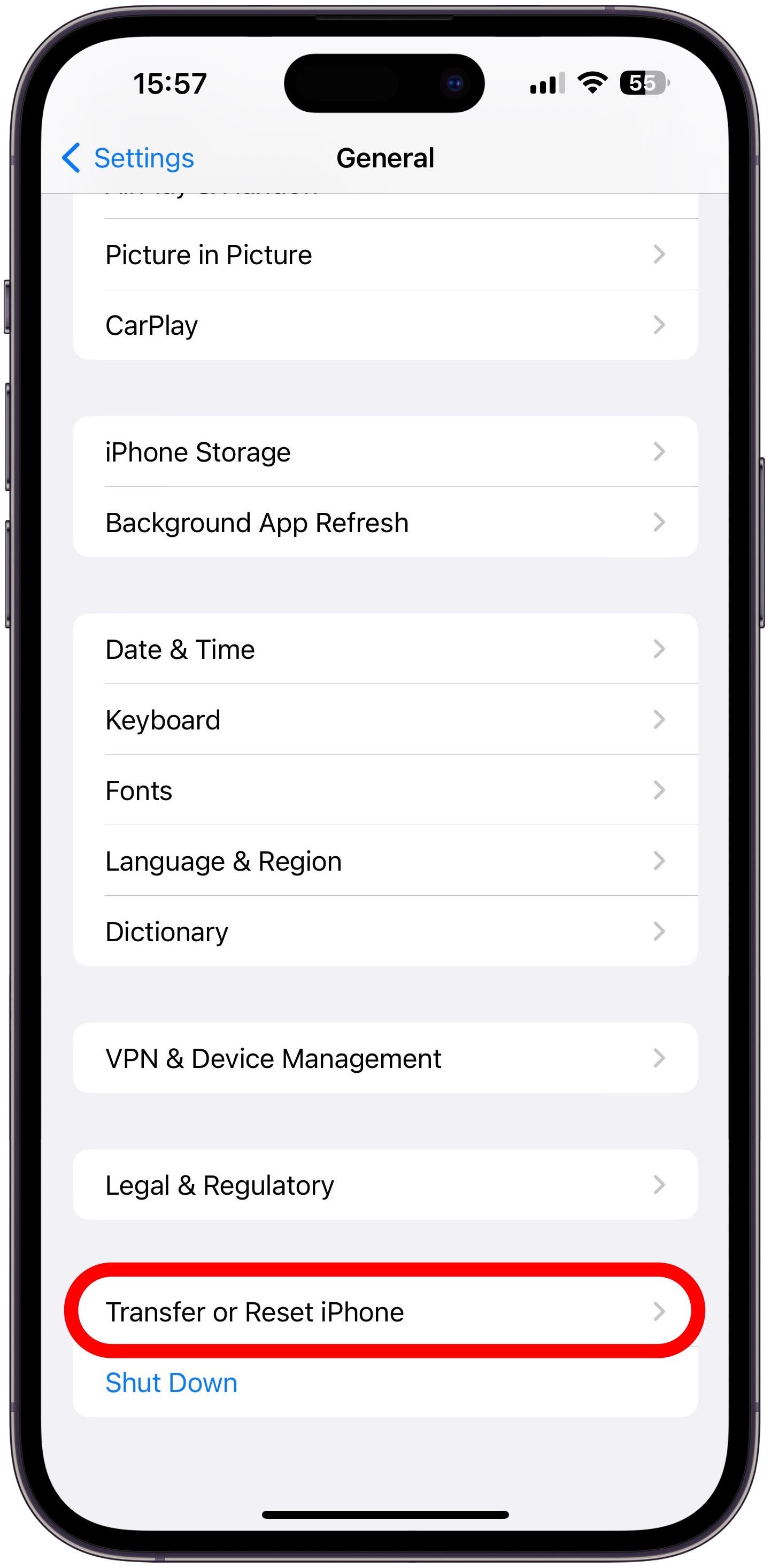The height and width of the screenshot is (1568, 771).
Task: Open Date & Time settings
Action: 384,649
